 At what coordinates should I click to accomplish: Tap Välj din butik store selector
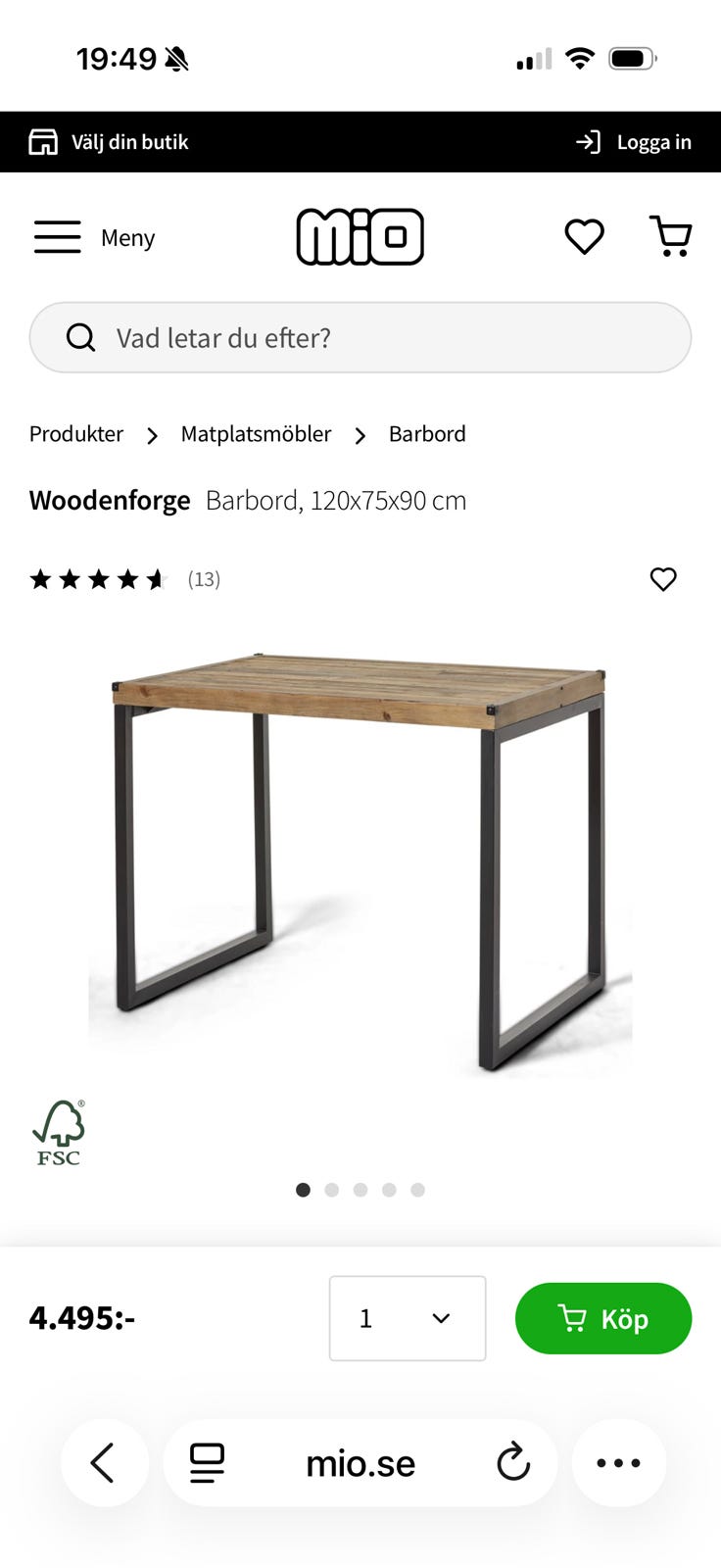click(109, 142)
